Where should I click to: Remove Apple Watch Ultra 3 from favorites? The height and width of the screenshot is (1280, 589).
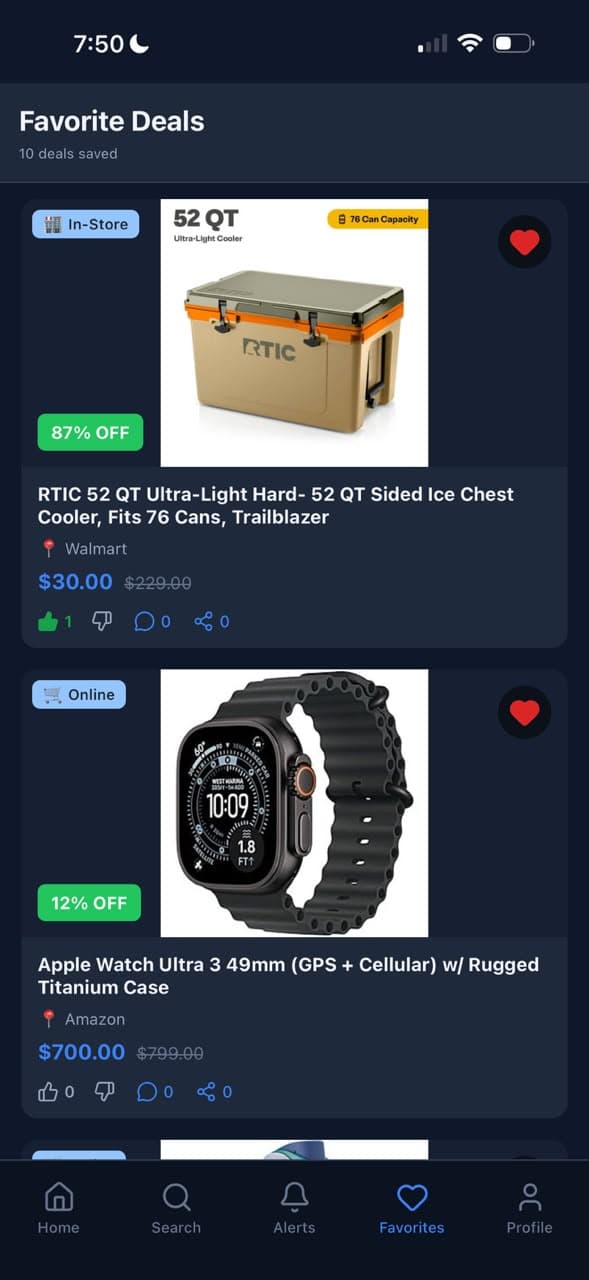point(524,713)
